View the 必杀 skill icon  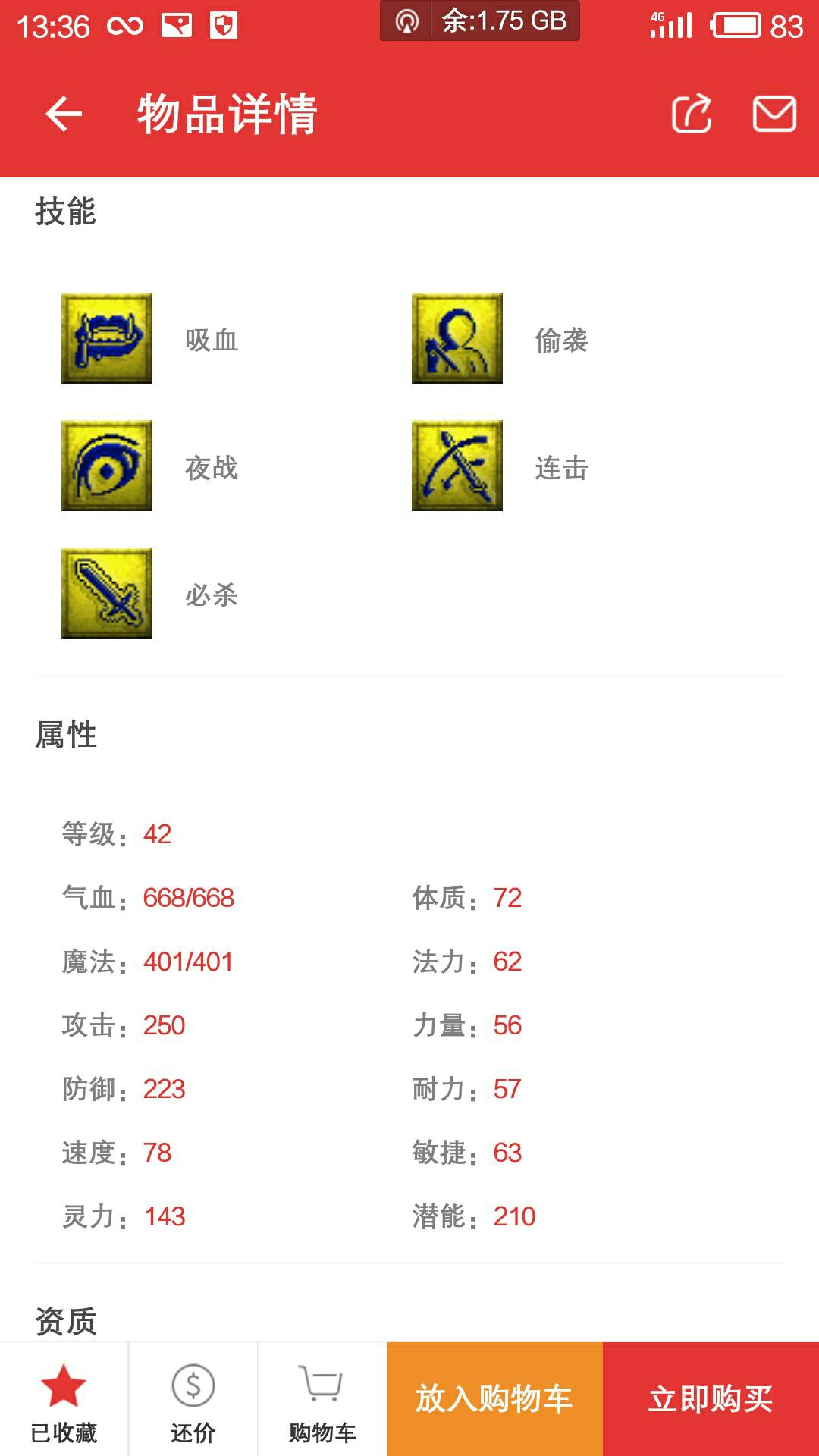107,593
